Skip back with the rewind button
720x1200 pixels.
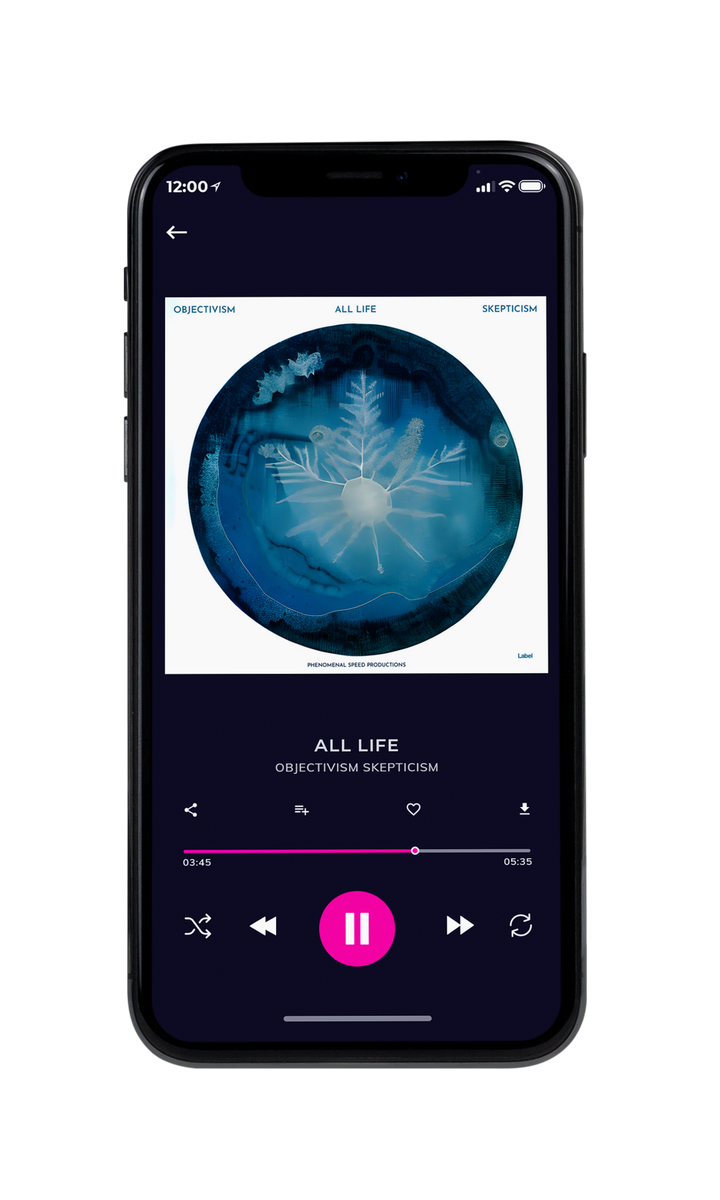(263, 926)
